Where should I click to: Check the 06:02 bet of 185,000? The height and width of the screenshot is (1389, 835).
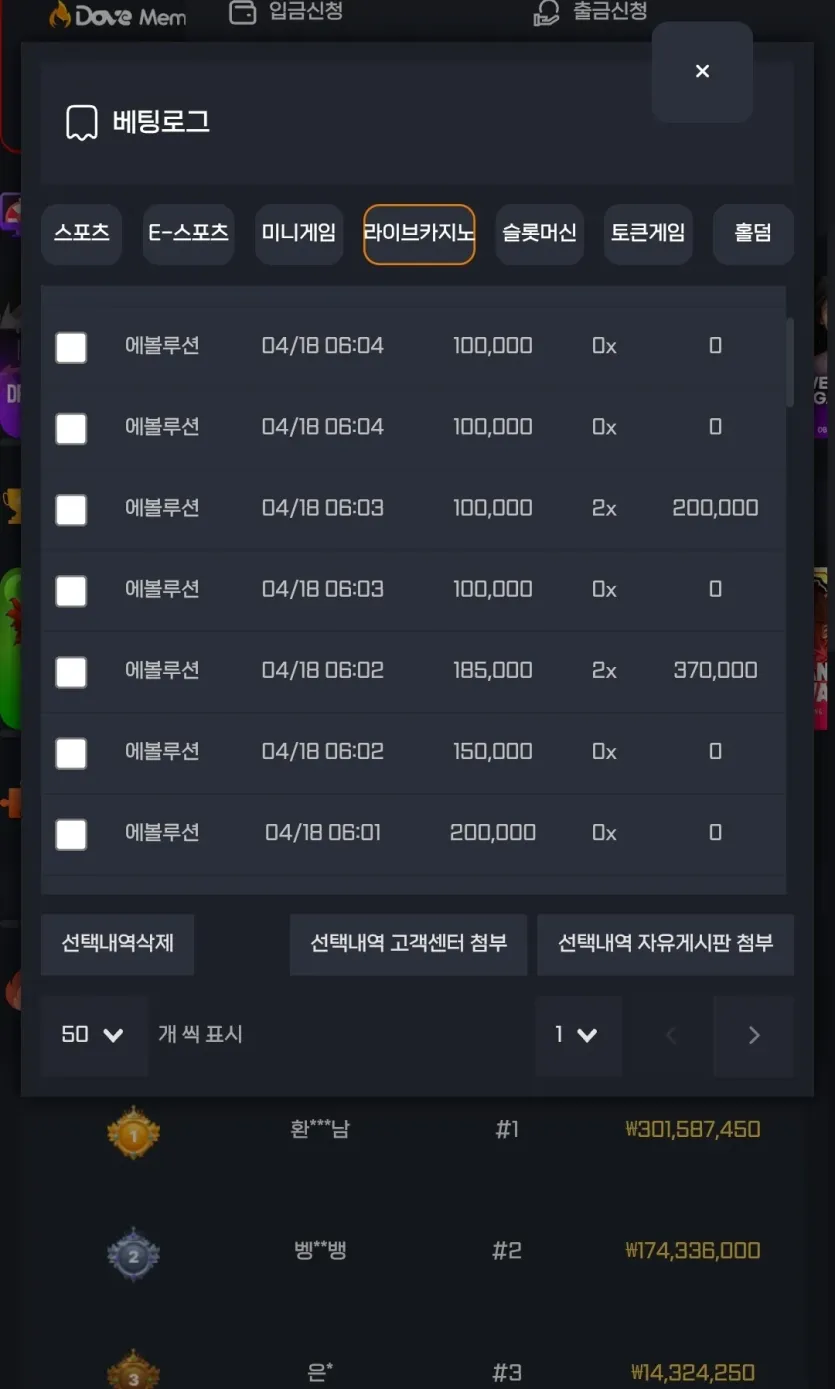coord(71,672)
